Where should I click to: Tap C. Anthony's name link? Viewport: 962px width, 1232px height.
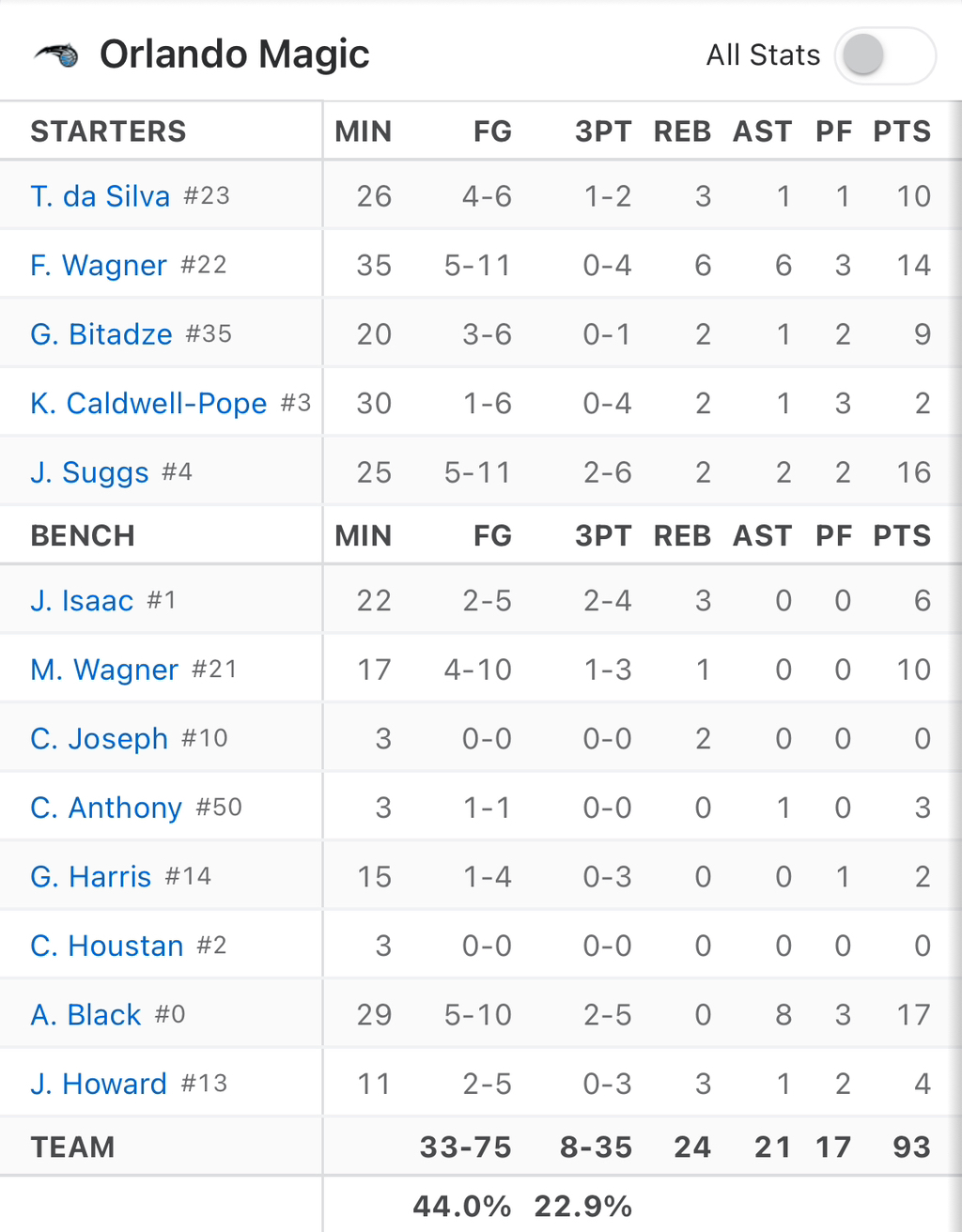point(106,808)
